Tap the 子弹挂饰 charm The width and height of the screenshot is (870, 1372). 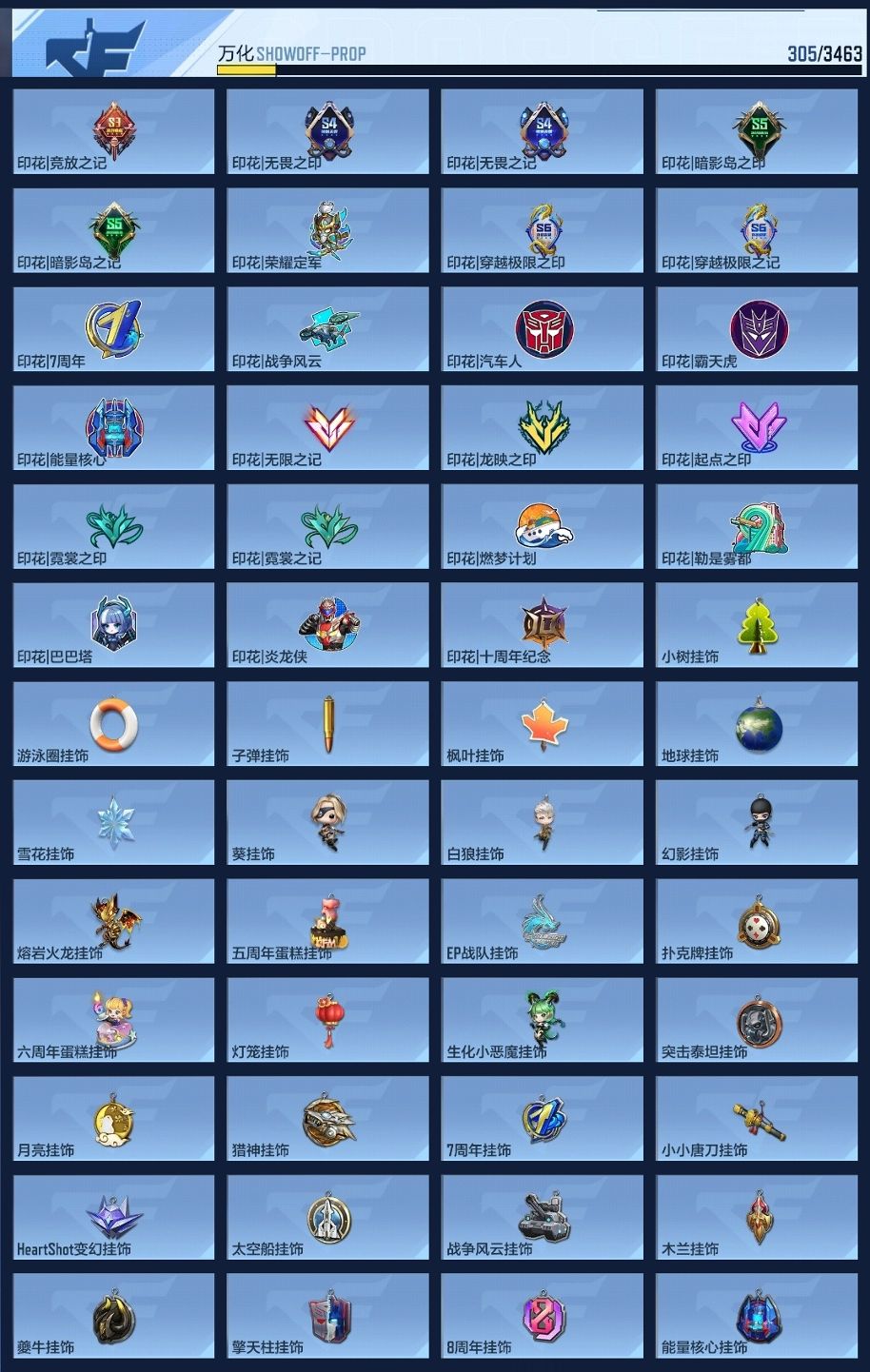(328, 724)
